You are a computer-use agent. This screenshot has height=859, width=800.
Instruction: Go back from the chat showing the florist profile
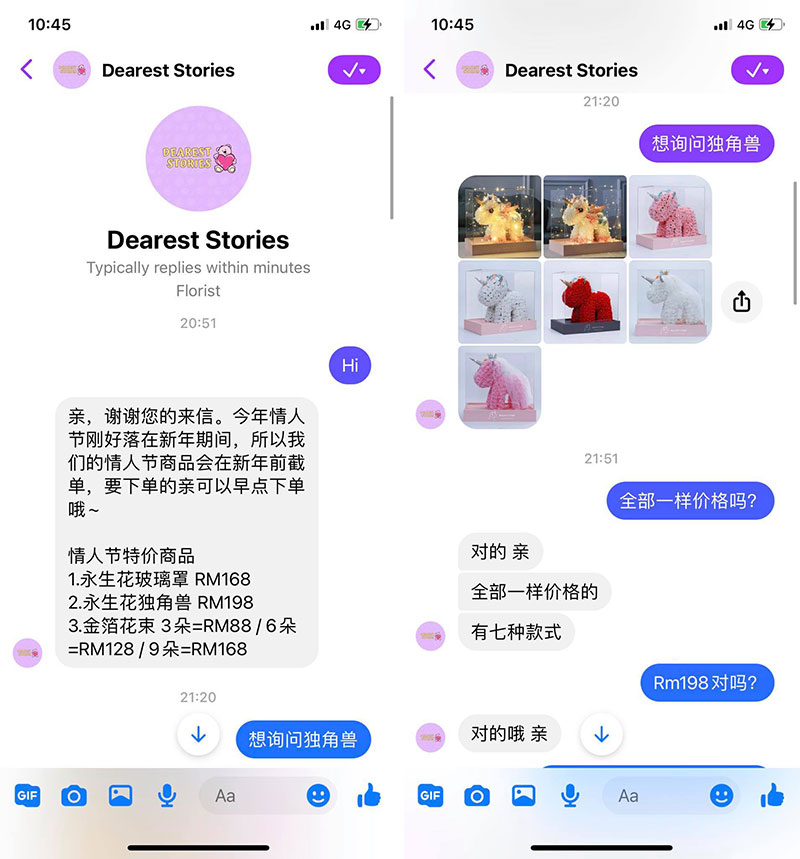point(27,70)
